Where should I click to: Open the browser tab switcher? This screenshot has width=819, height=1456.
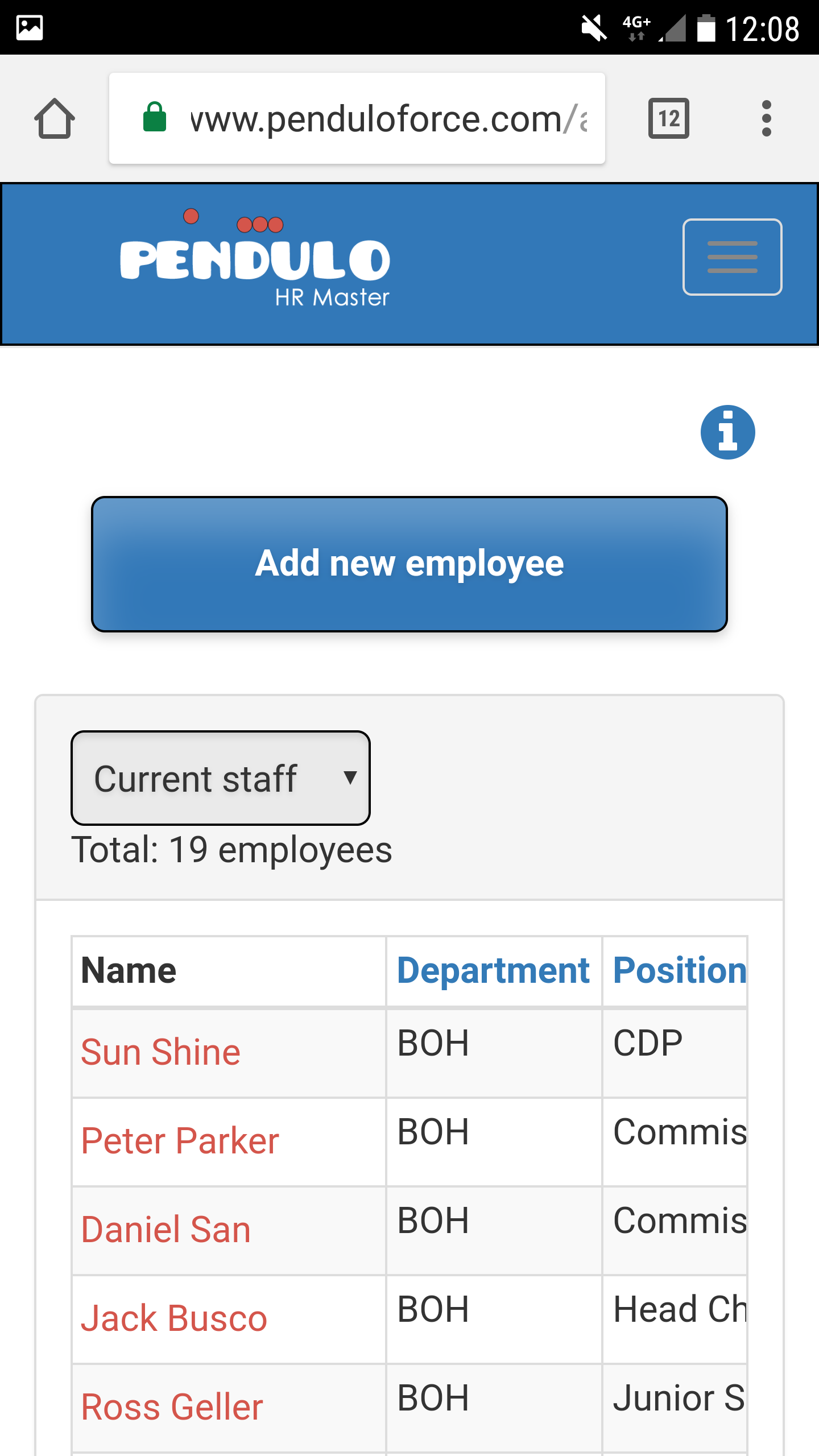[668, 119]
